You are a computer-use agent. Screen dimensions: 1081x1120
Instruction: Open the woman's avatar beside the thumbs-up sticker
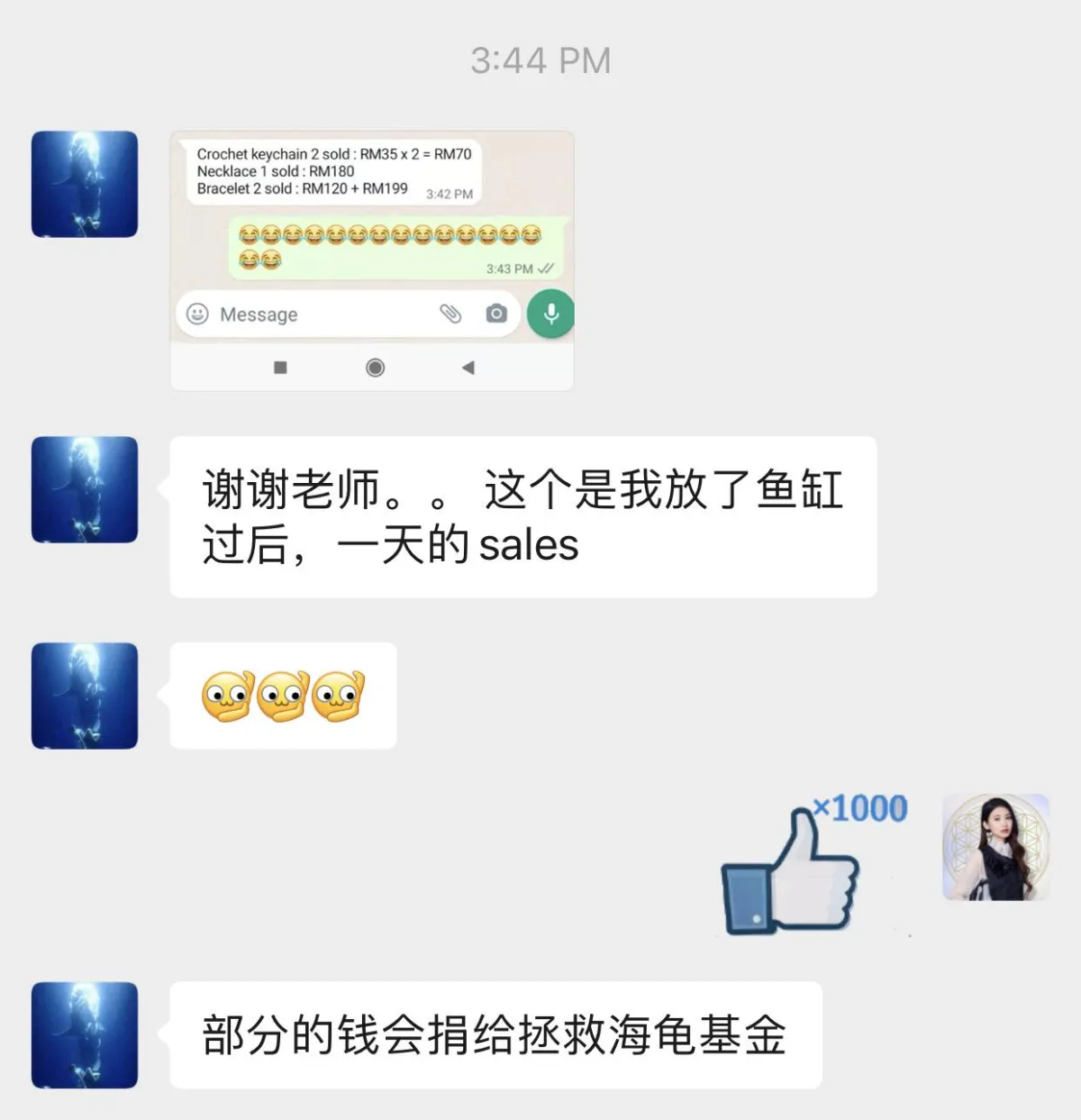[x=995, y=847]
